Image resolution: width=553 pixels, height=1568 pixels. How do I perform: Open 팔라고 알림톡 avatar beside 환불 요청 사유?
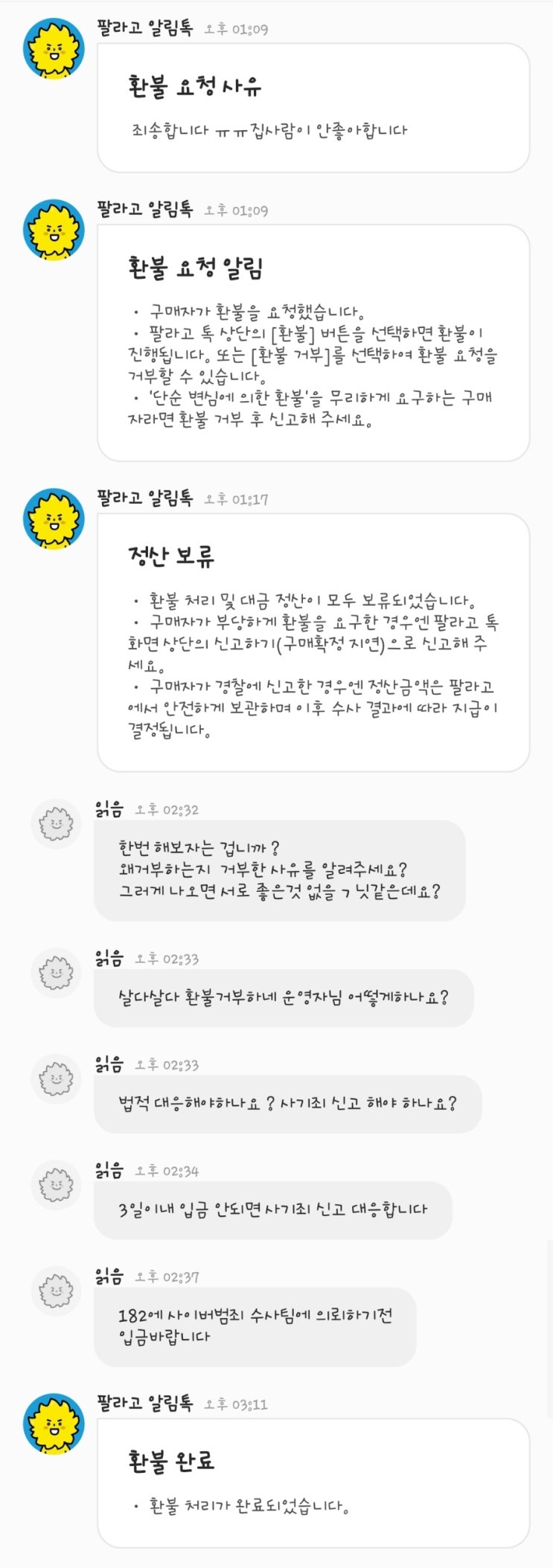(54, 48)
